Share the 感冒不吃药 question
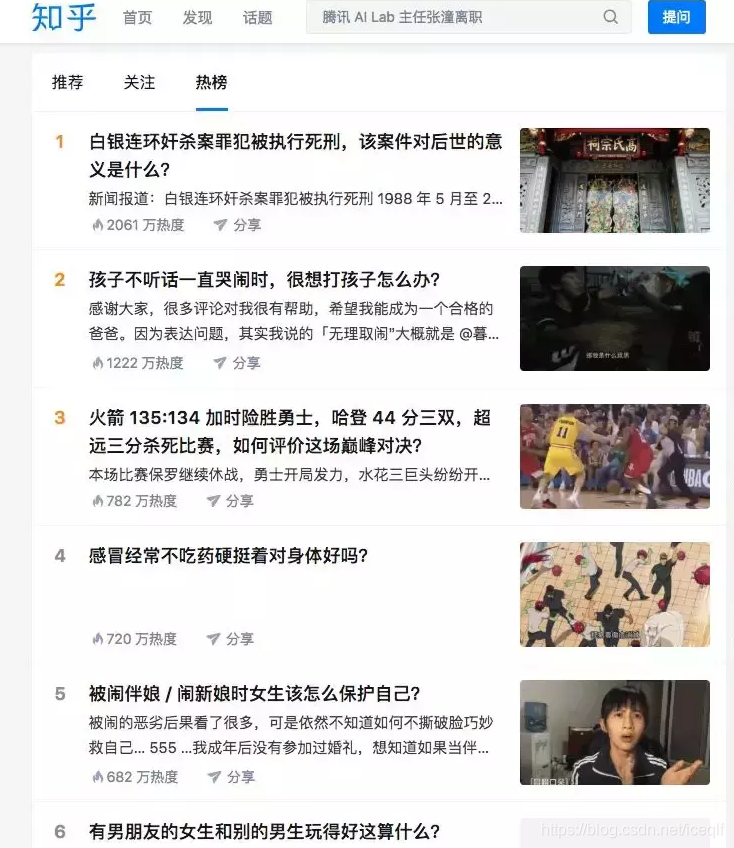This screenshot has width=734, height=848. pos(230,639)
